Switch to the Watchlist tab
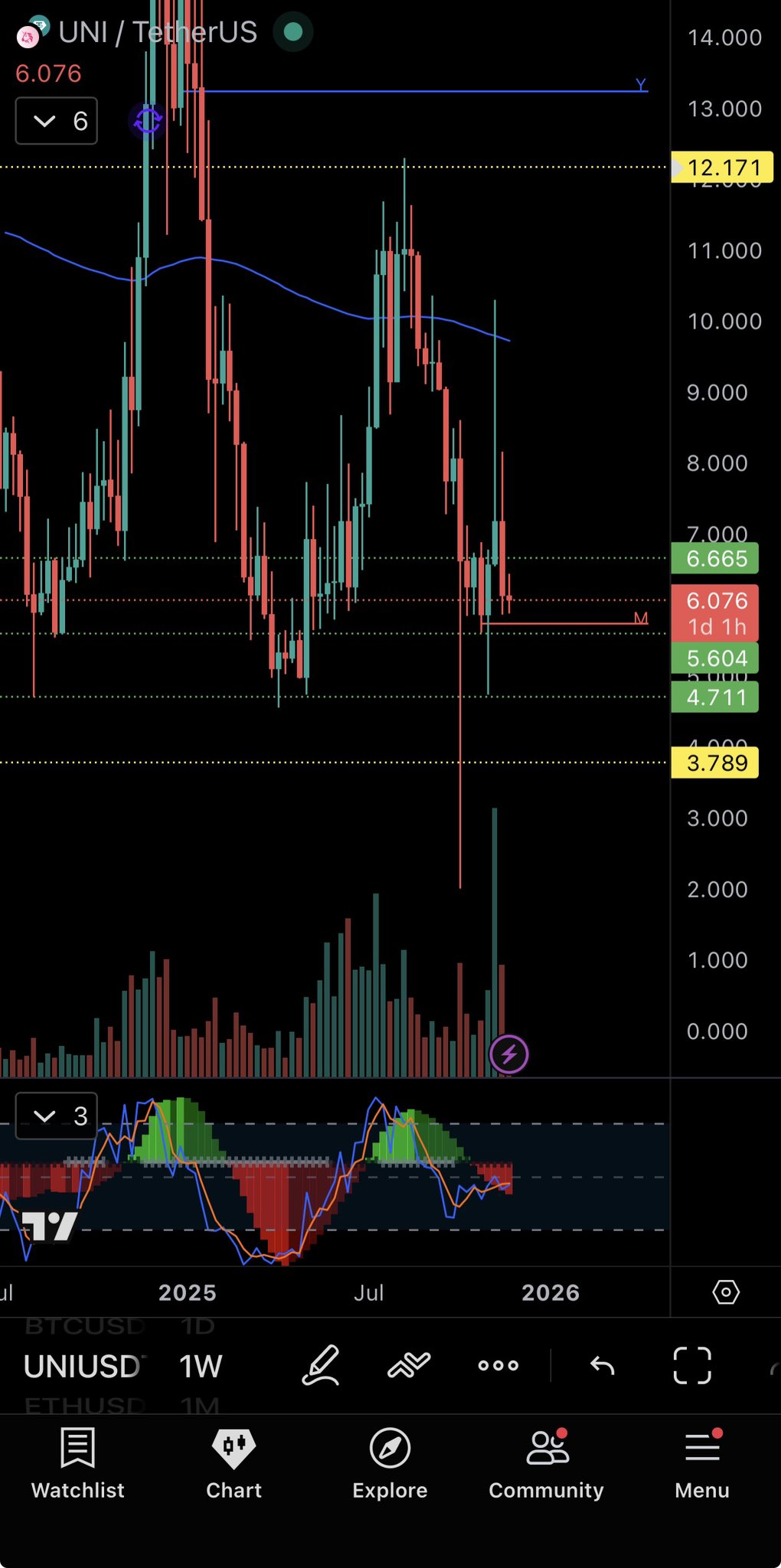The width and height of the screenshot is (781, 1568). 77,1462
